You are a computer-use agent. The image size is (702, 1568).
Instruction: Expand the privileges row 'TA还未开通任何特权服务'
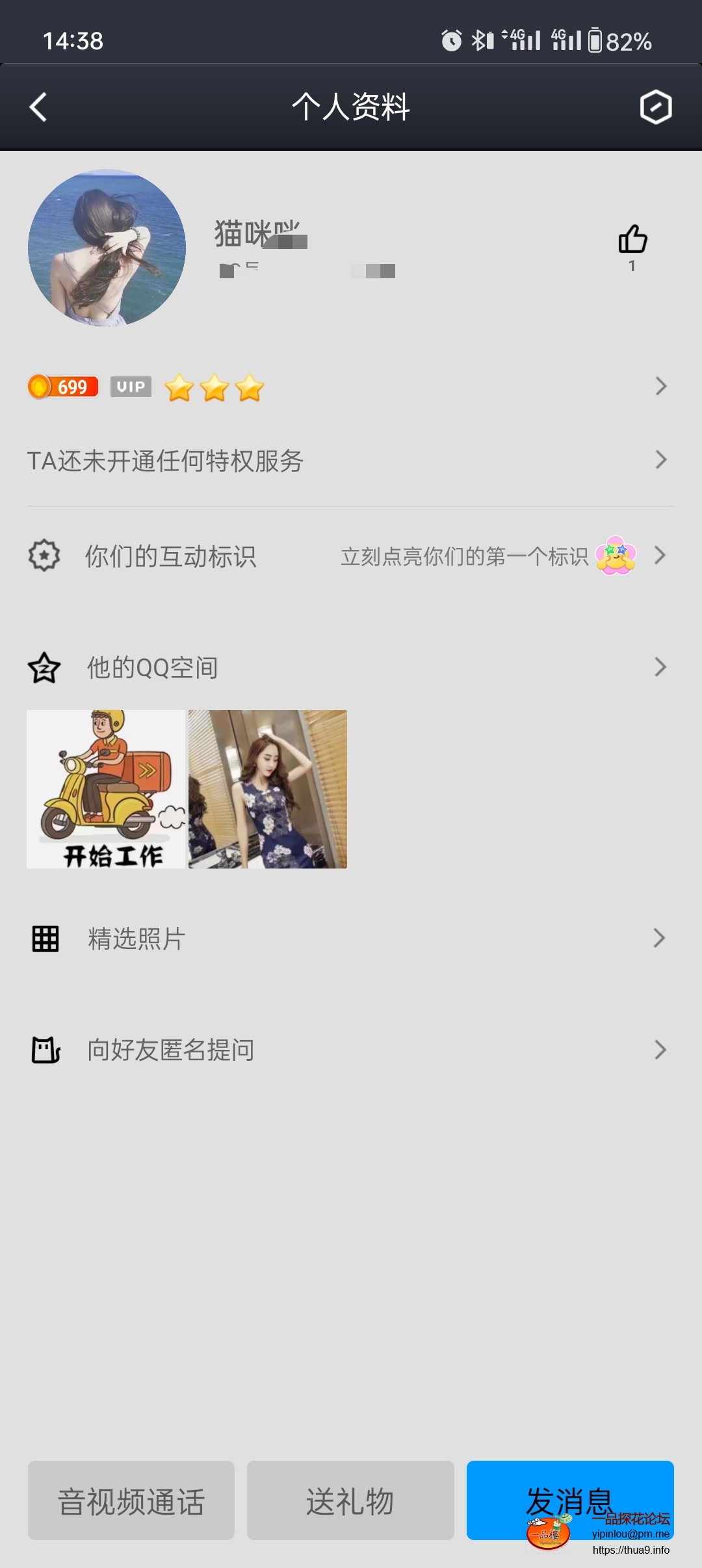pyautogui.click(x=166, y=462)
